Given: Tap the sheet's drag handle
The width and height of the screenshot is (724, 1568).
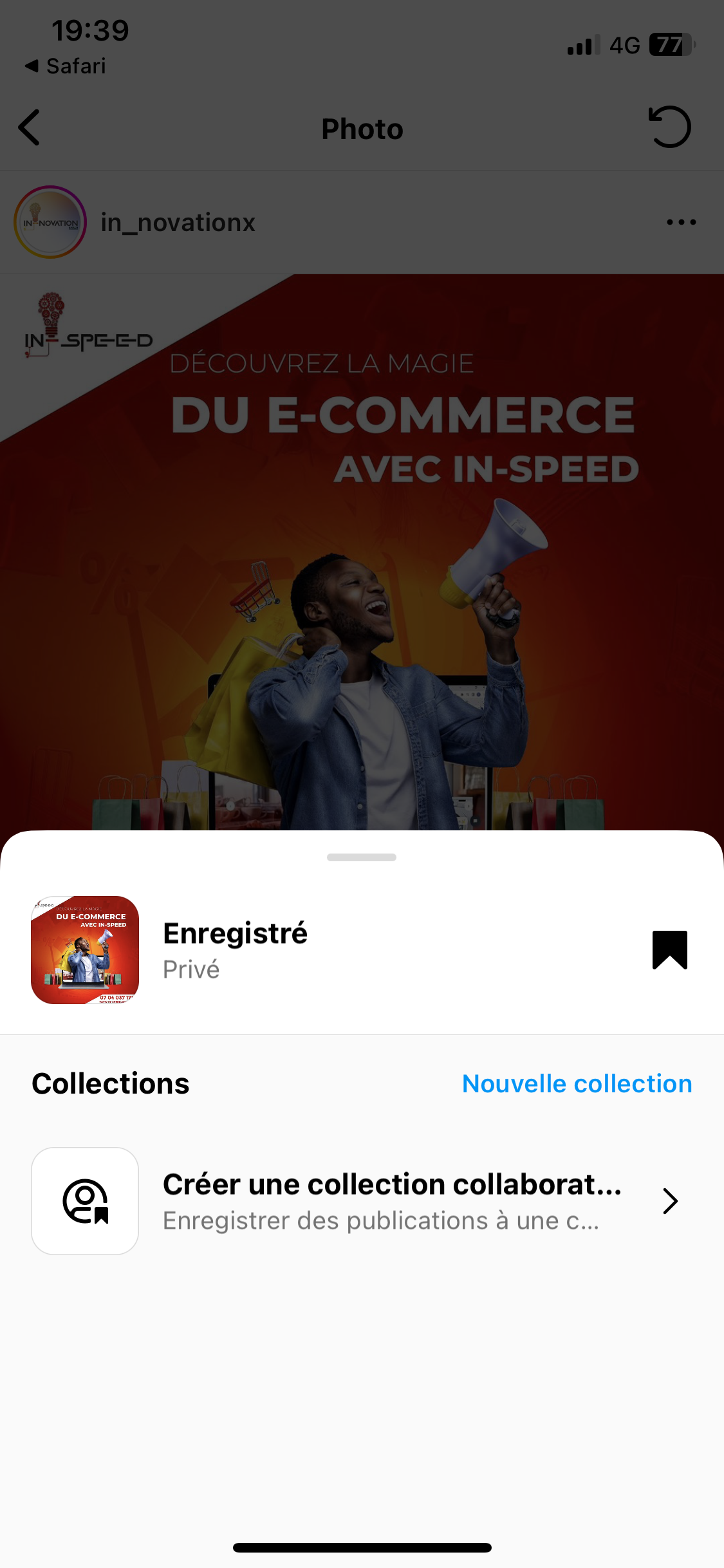Looking at the screenshot, I should click(x=362, y=857).
